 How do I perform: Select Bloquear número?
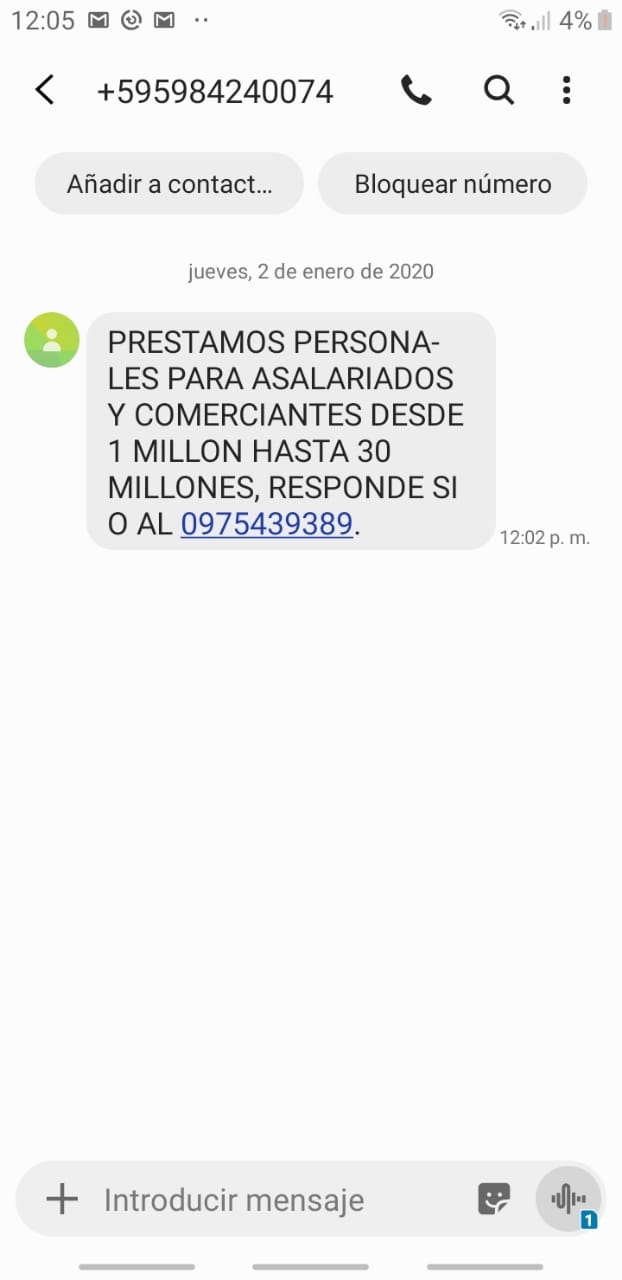(x=452, y=184)
